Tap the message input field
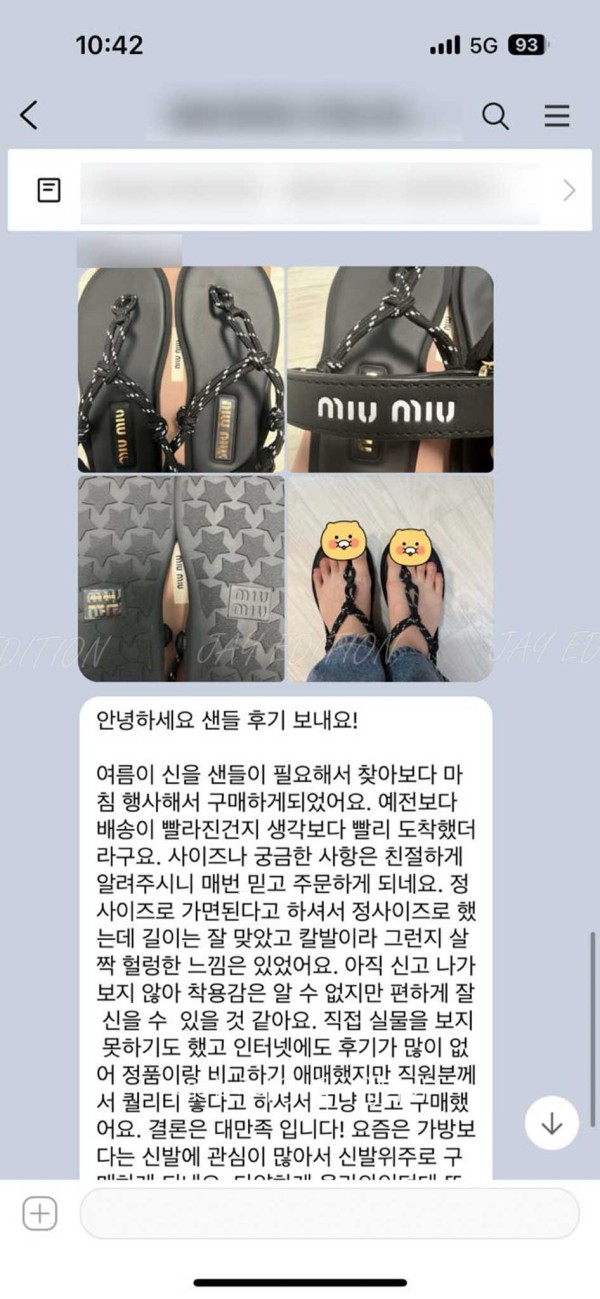 [328, 1214]
